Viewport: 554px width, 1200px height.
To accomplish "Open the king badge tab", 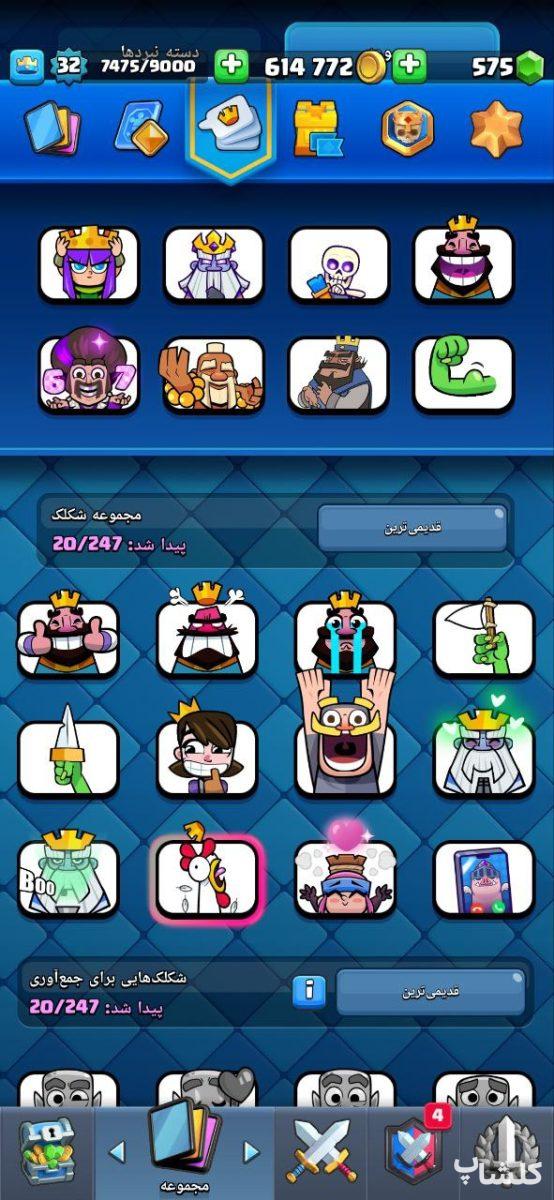I will pyautogui.click(x=407, y=129).
